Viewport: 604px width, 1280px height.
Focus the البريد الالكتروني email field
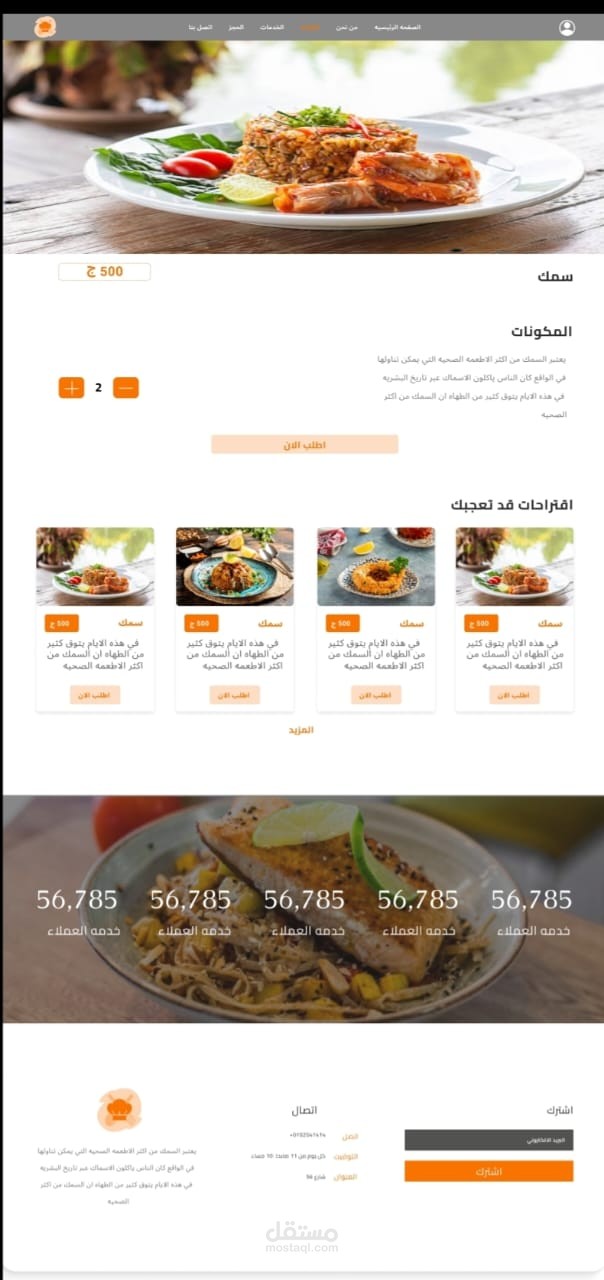[x=488, y=1140]
